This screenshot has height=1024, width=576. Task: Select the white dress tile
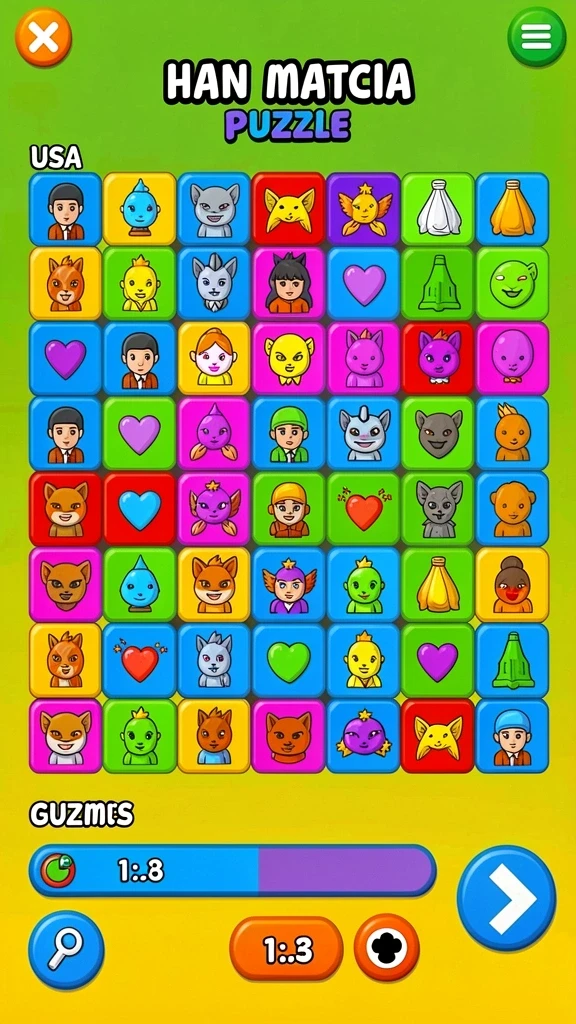[x=438, y=210]
